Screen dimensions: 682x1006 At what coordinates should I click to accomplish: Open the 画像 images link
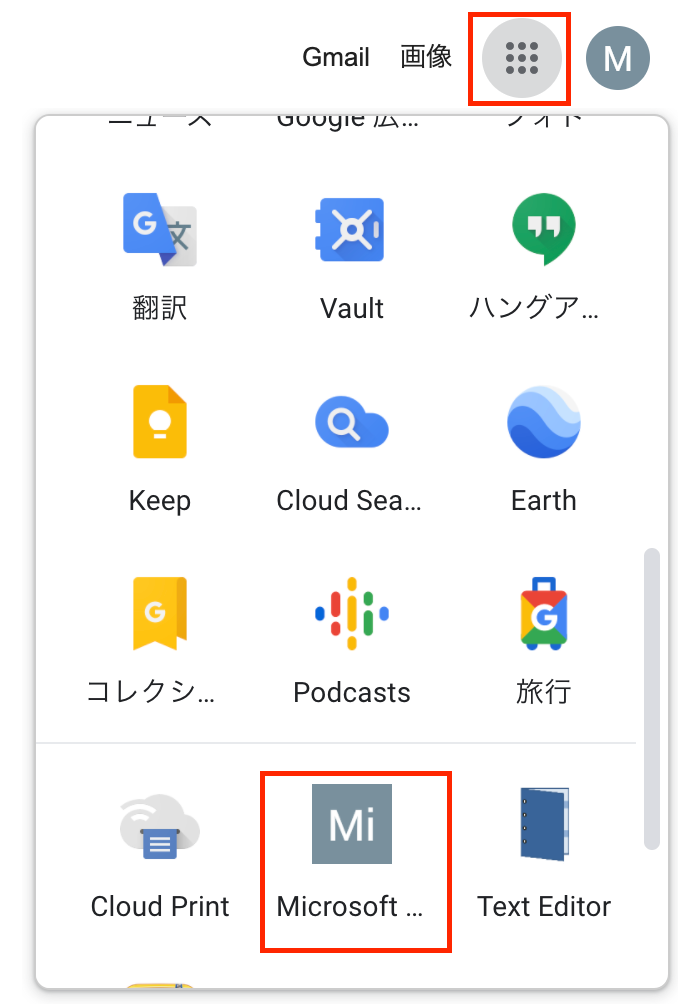pos(426,57)
